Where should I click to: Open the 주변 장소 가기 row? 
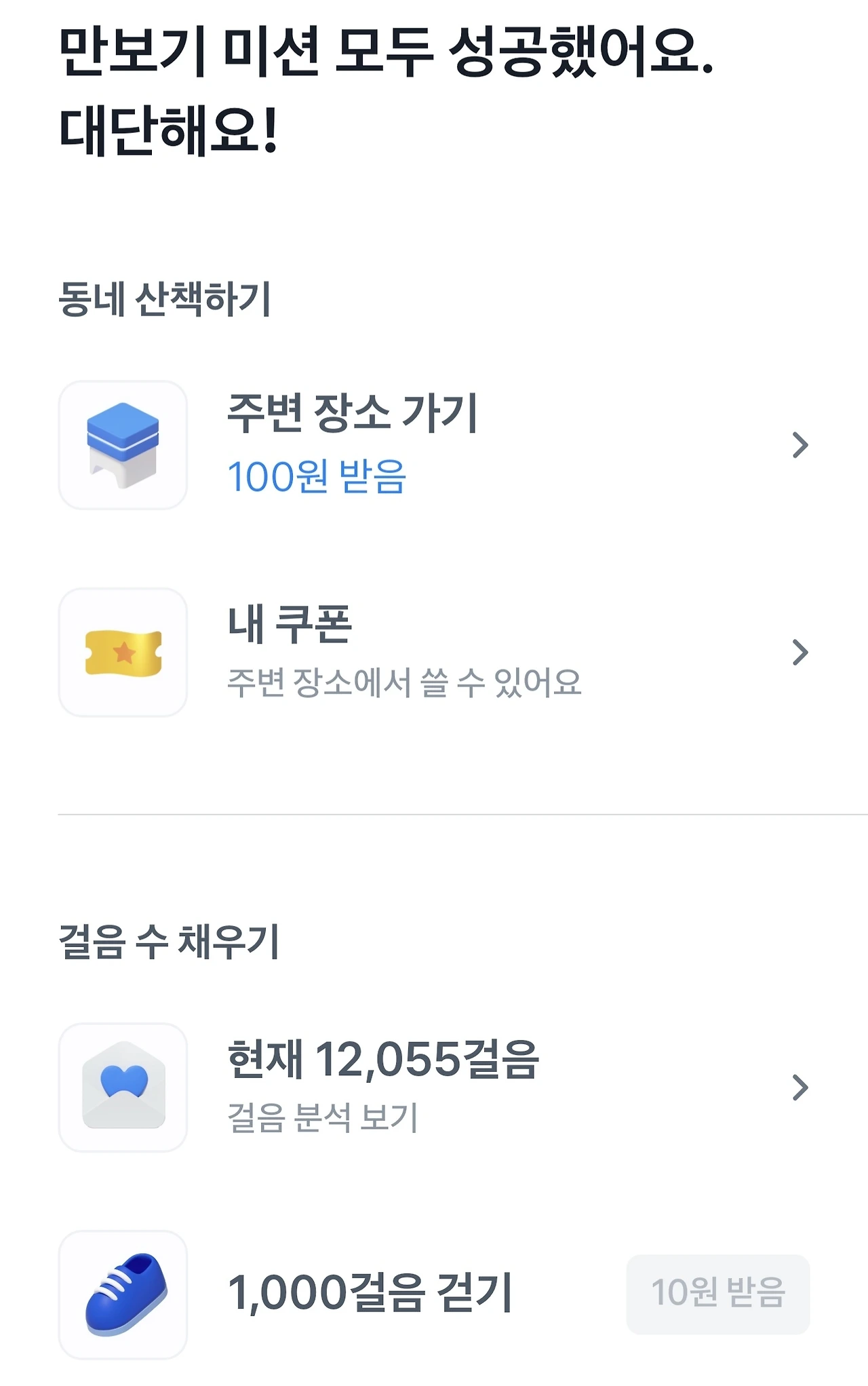434,445
